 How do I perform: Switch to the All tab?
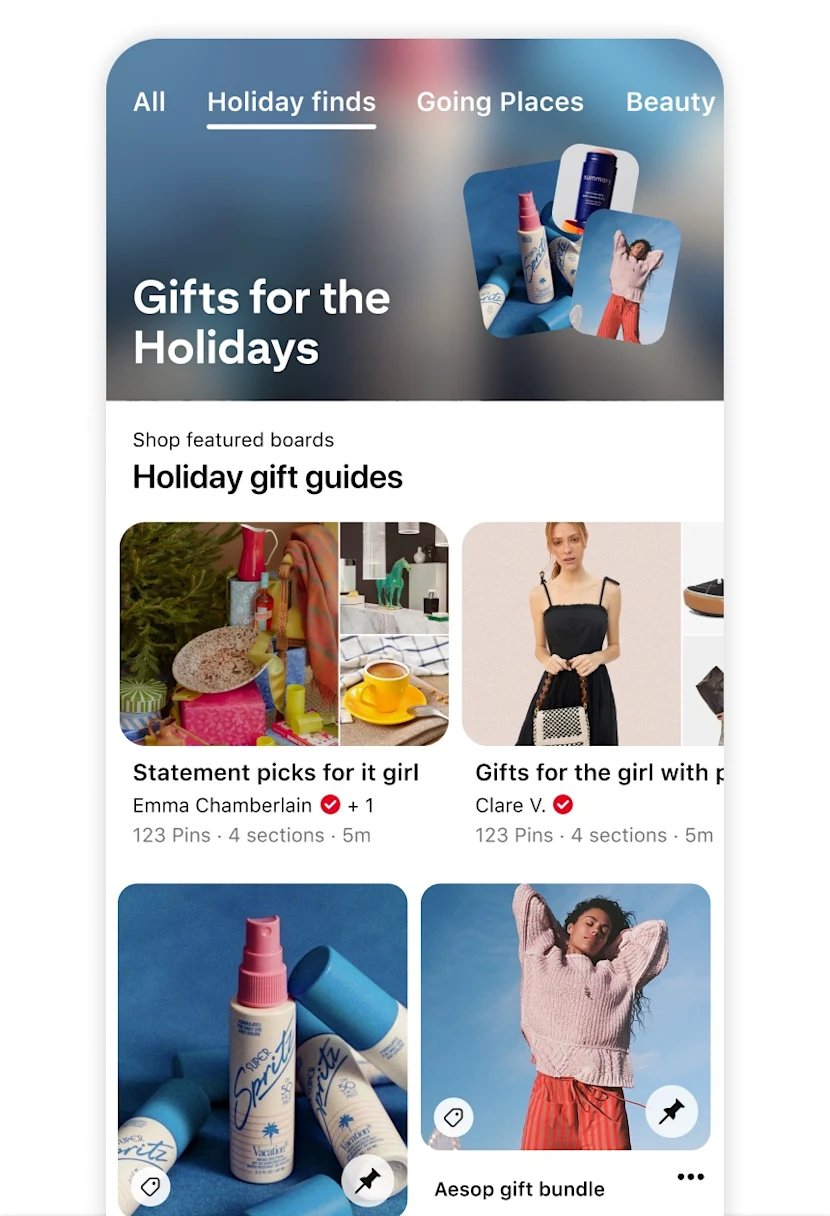(149, 101)
